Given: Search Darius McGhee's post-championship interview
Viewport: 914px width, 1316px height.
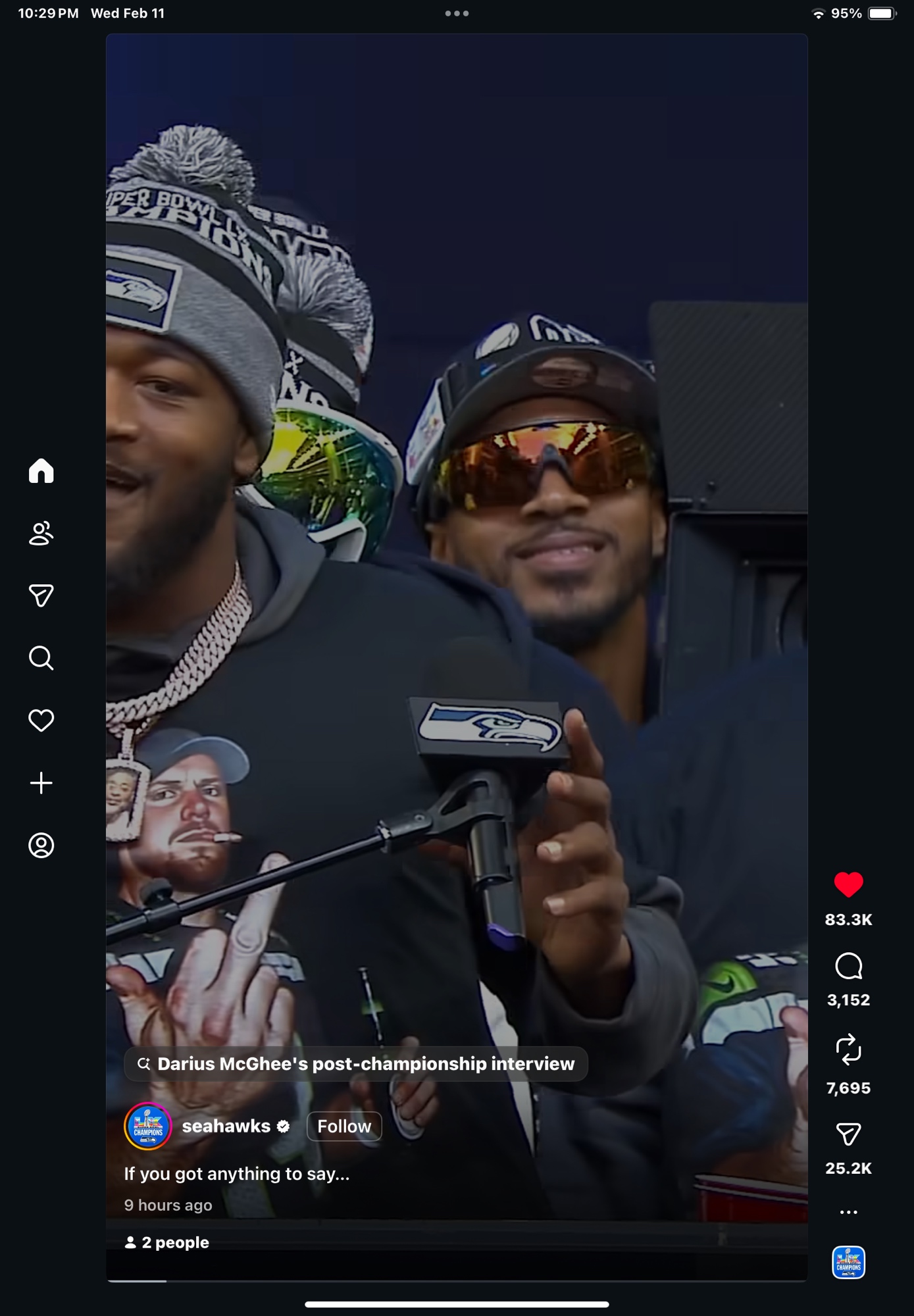Looking at the screenshot, I should [356, 1064].
